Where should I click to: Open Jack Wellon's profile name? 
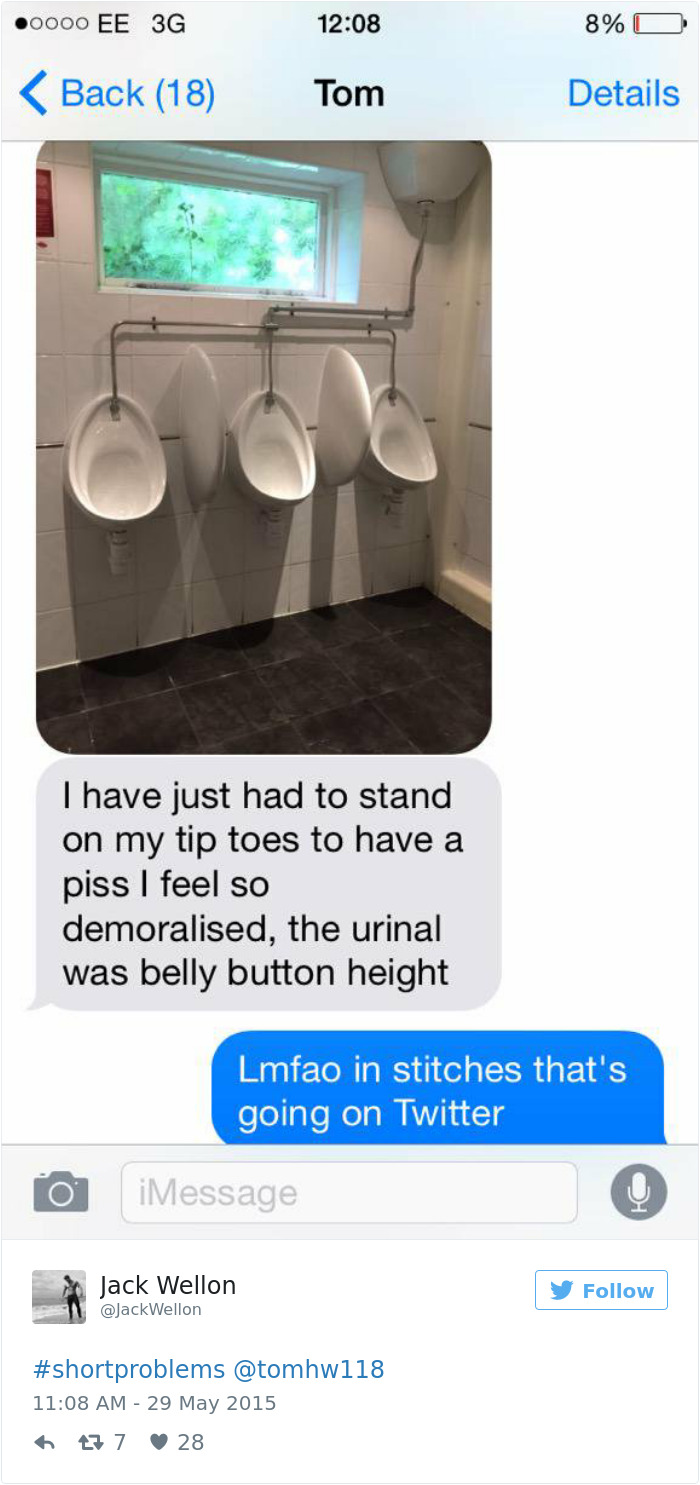pos(168,1285)
